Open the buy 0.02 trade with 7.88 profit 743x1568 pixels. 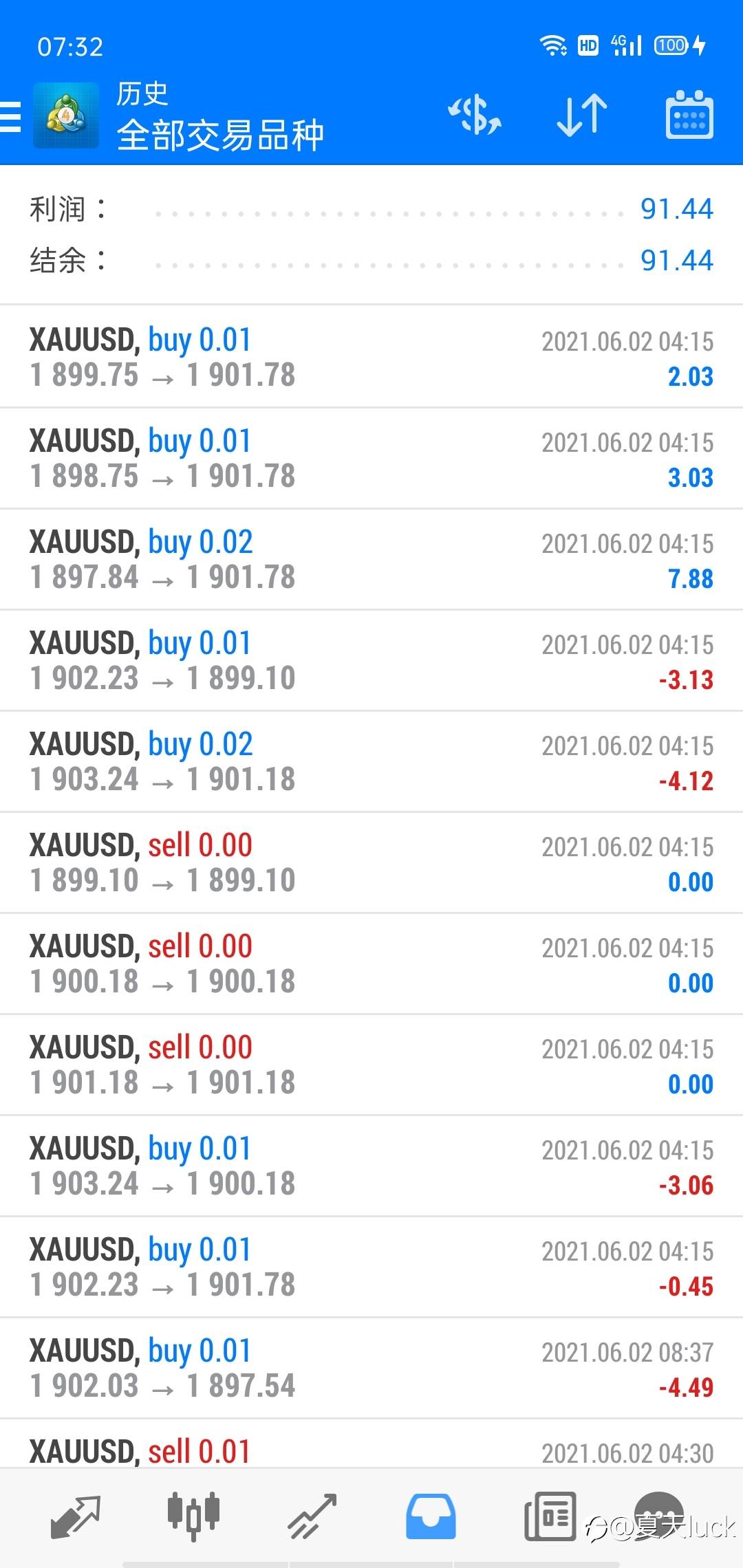click(x=371, y=559)
